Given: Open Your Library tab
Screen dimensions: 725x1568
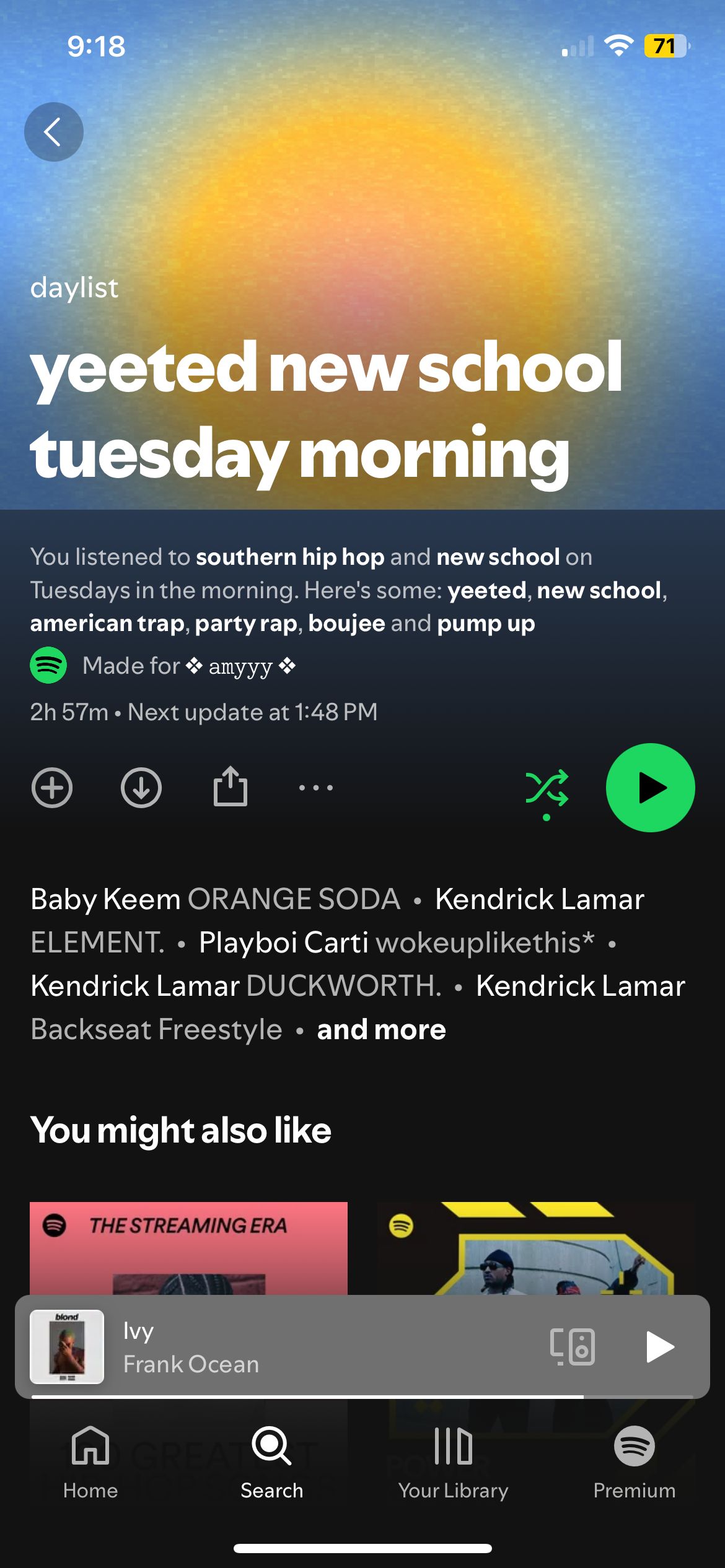Looking at the screenshot, I should pos(453,1463).
